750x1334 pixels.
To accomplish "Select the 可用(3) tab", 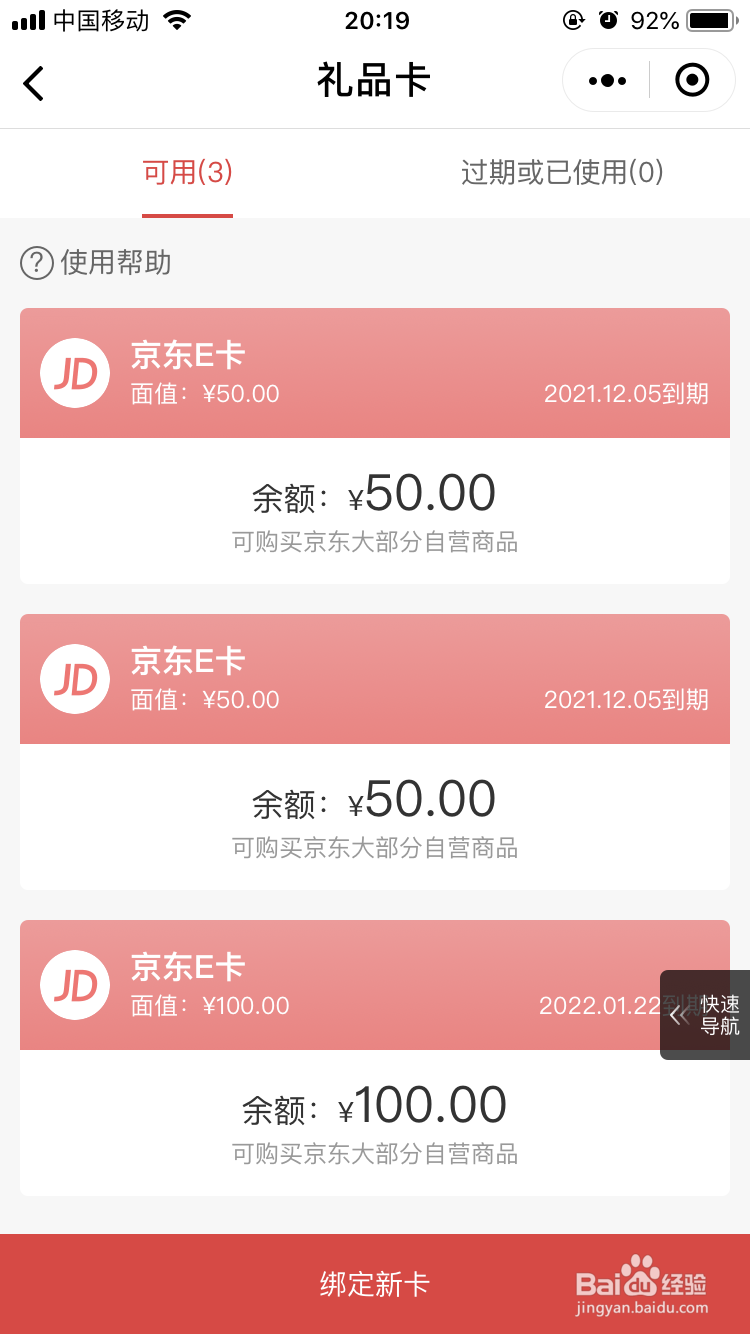I will (x=187, y=173).
